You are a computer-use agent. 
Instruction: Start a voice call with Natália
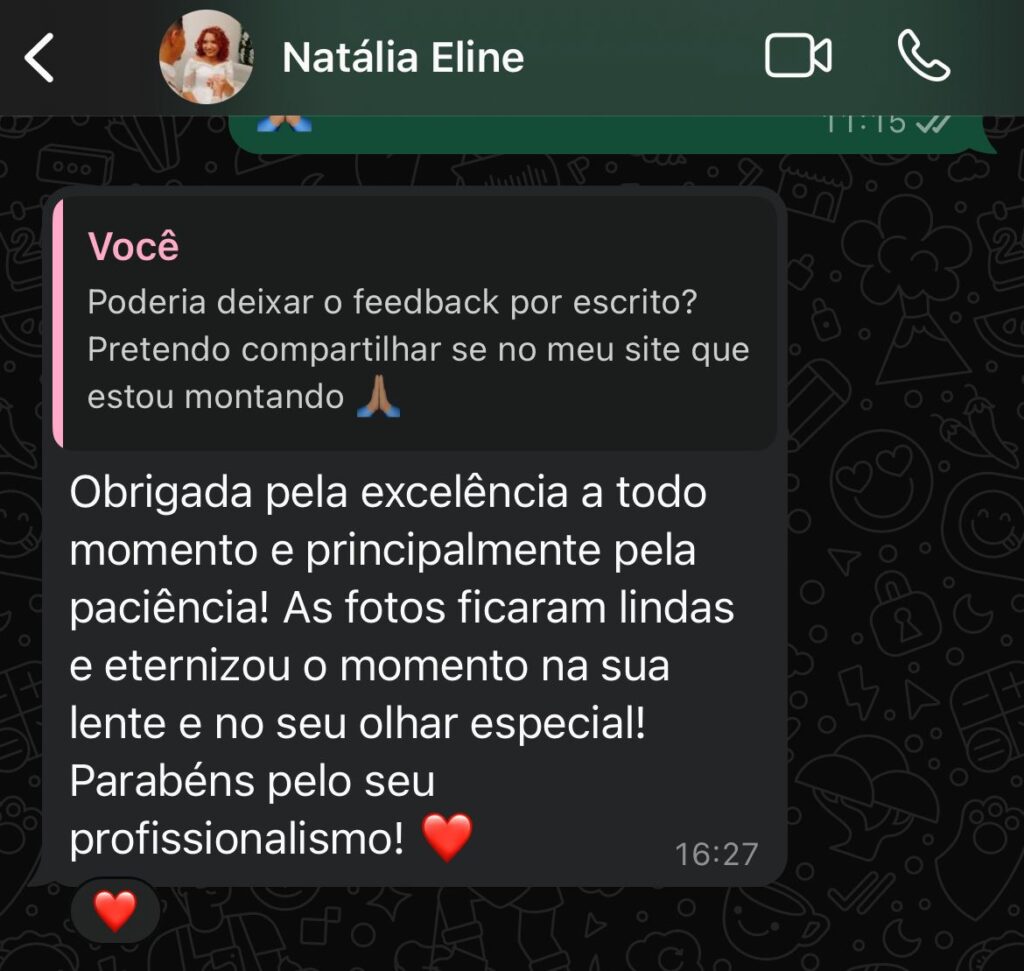tap(923, 56)
